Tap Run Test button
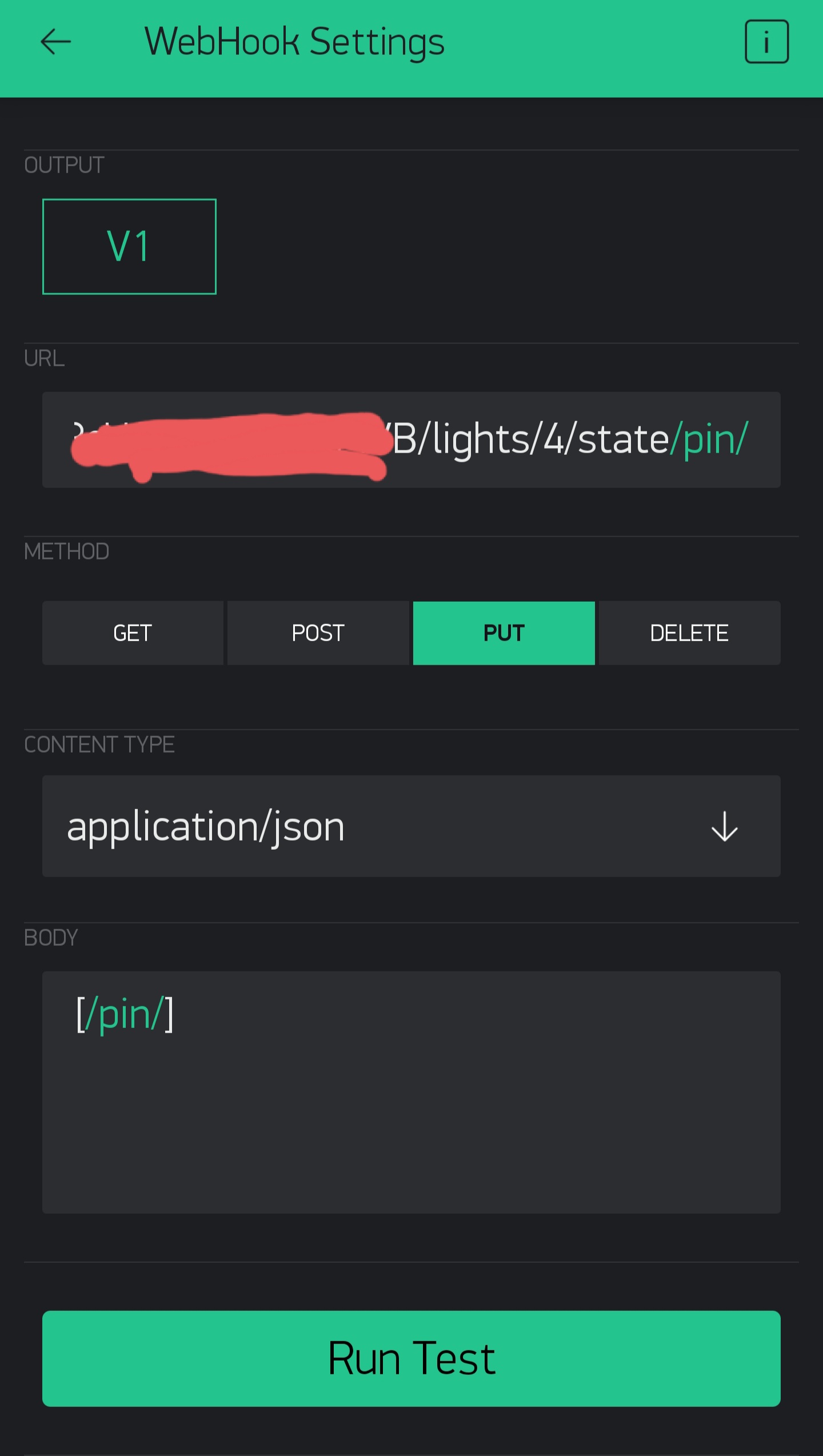 411,1358
